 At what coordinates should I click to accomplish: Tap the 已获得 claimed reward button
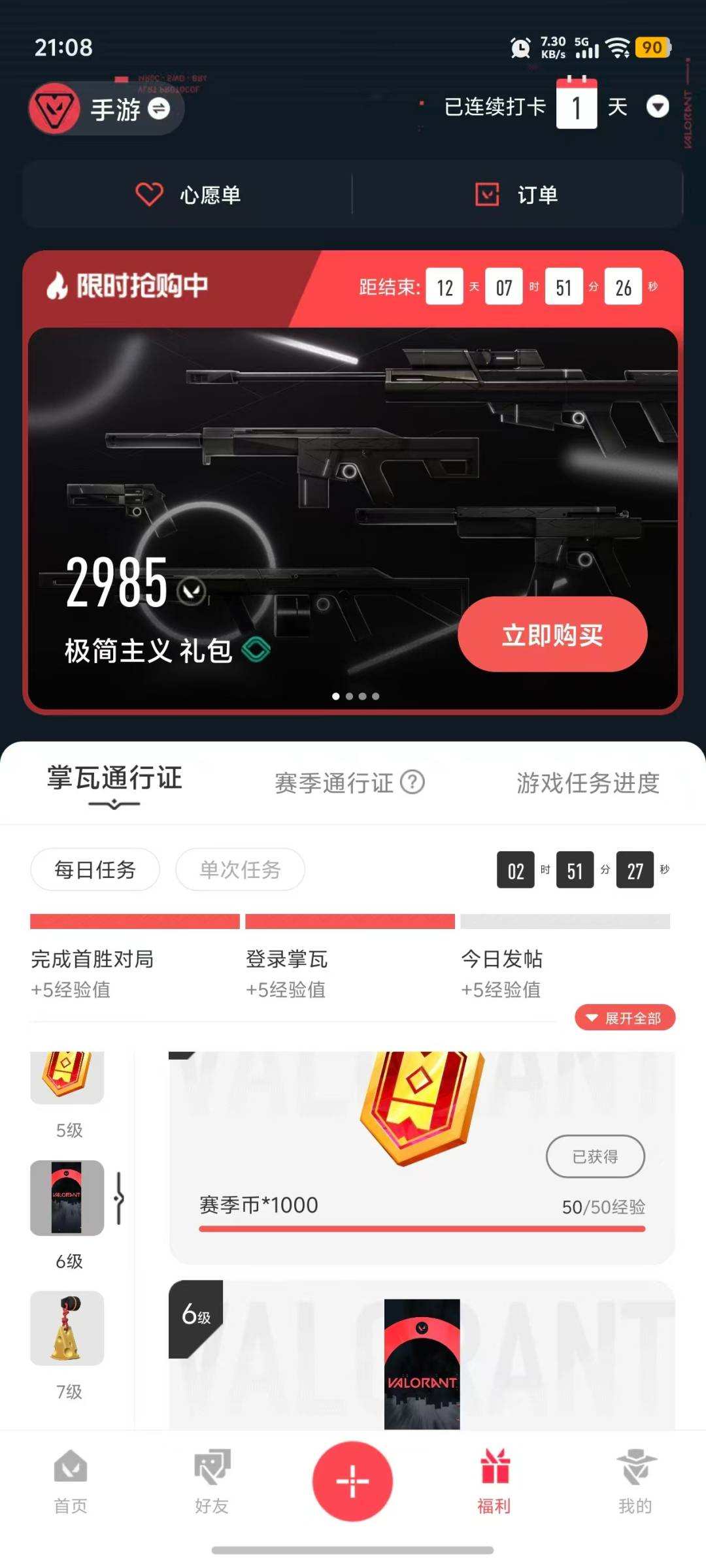coord(594,1156)
